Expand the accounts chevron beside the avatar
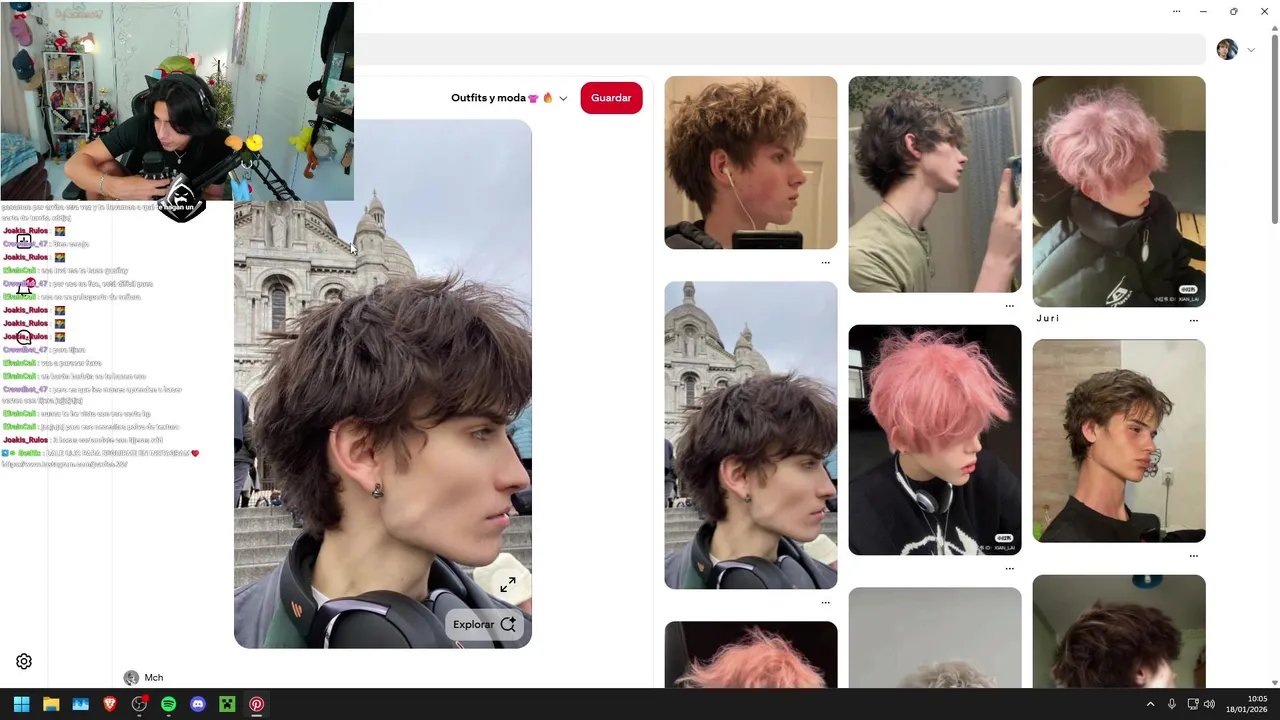This screenshot has height=720, width=1280. 1251,49
